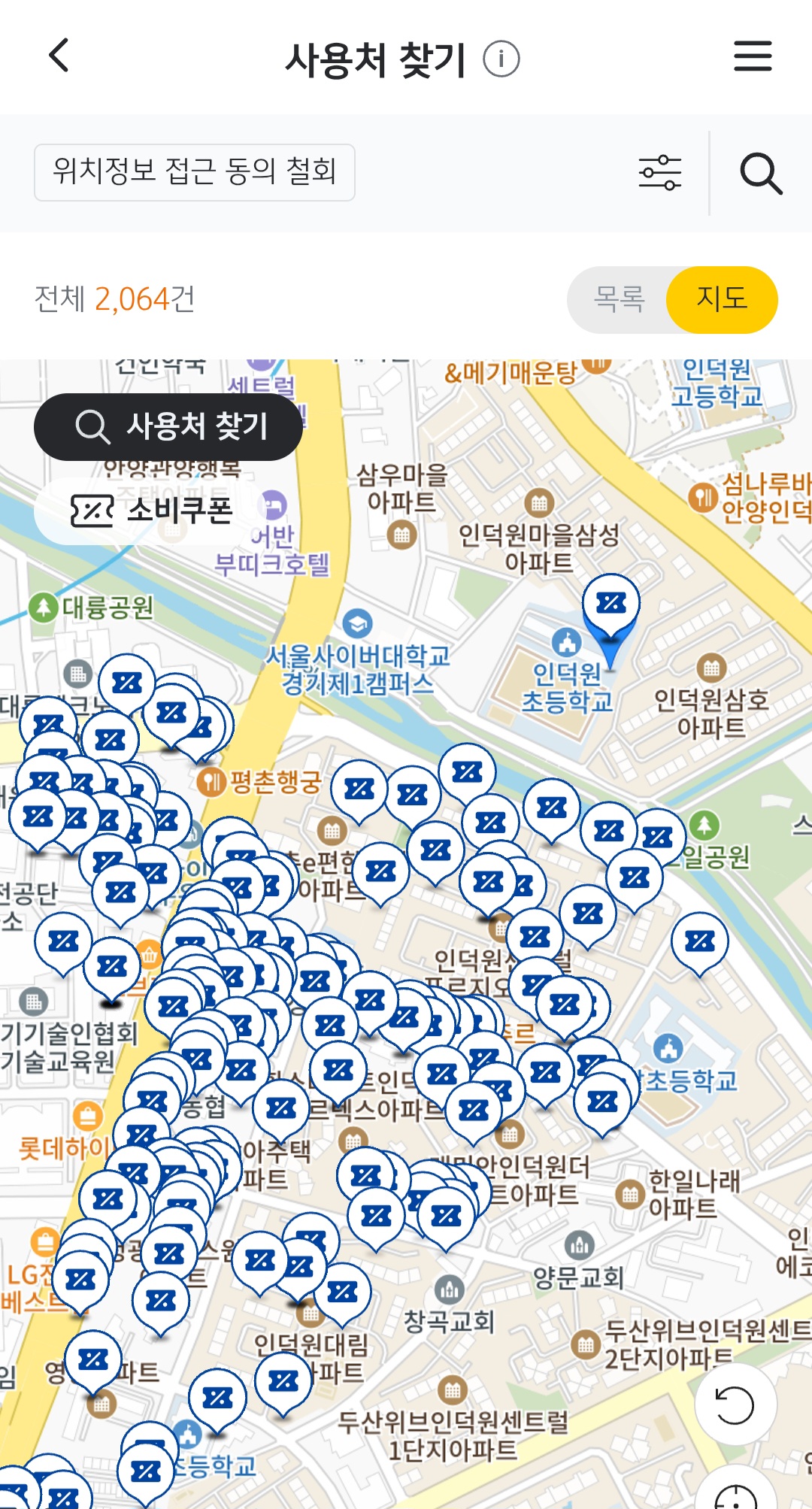Tap the filter adjustment sliders icon
The image size is (812, 1509).
pyautogui.click(x=660, y=173)
